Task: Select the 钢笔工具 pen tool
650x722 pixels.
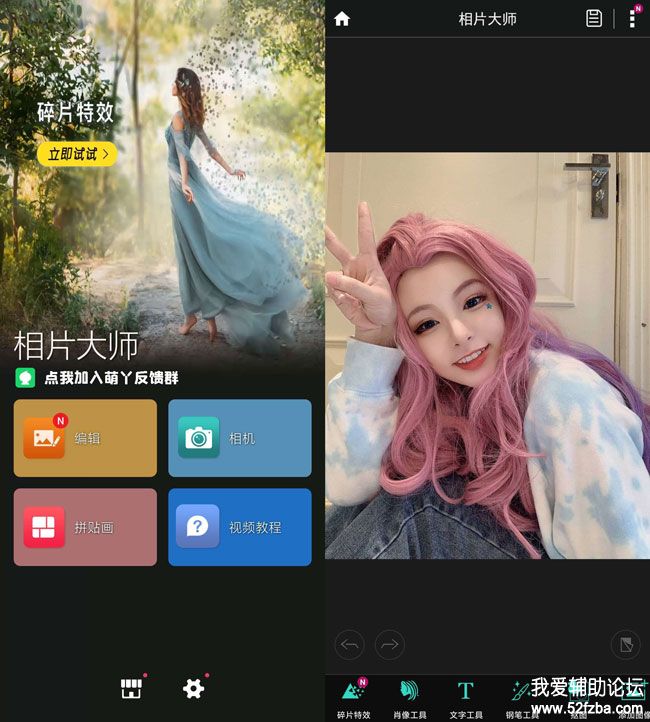Action: point(521,698)
